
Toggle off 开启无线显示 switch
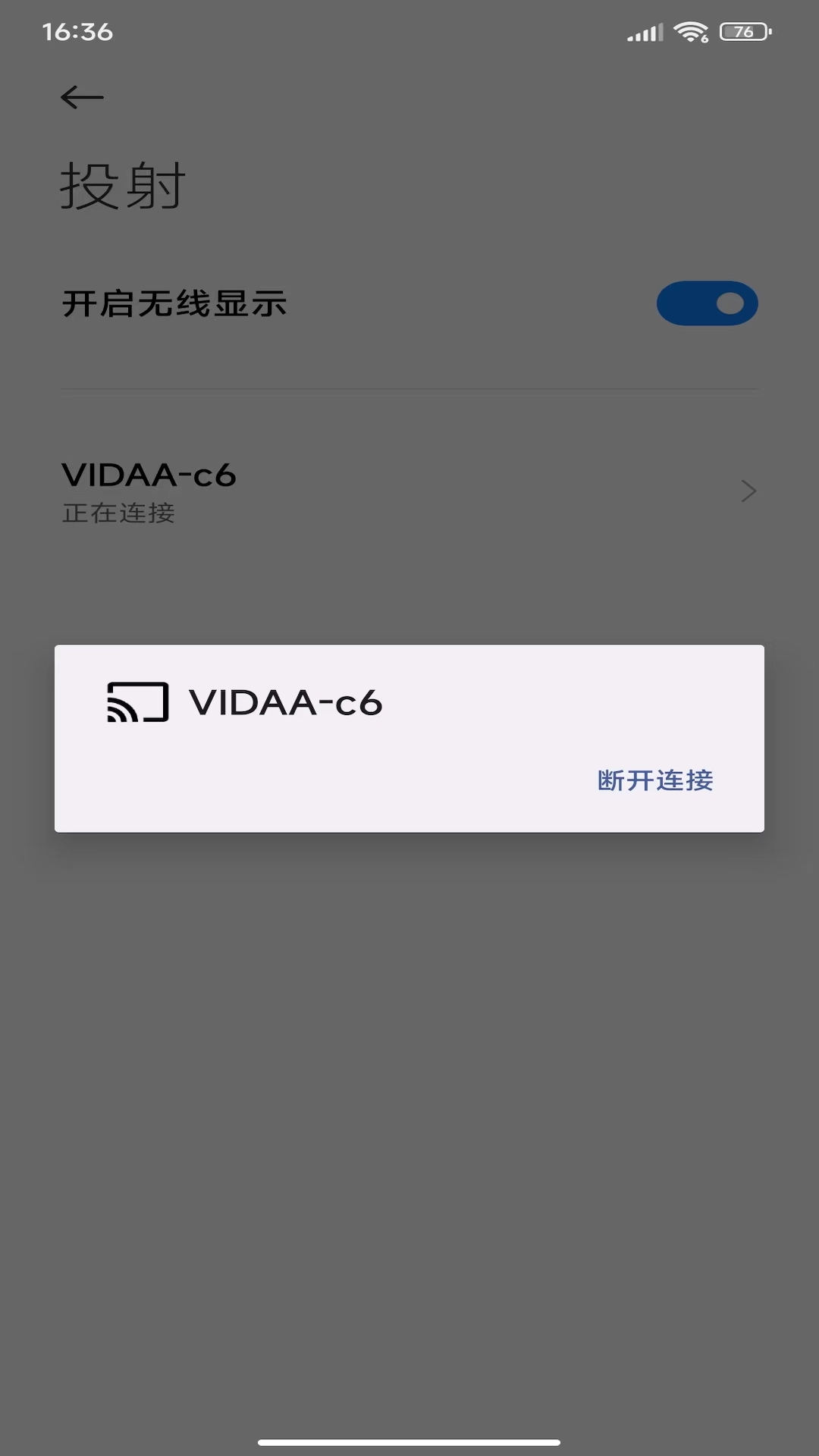[707, 303]
